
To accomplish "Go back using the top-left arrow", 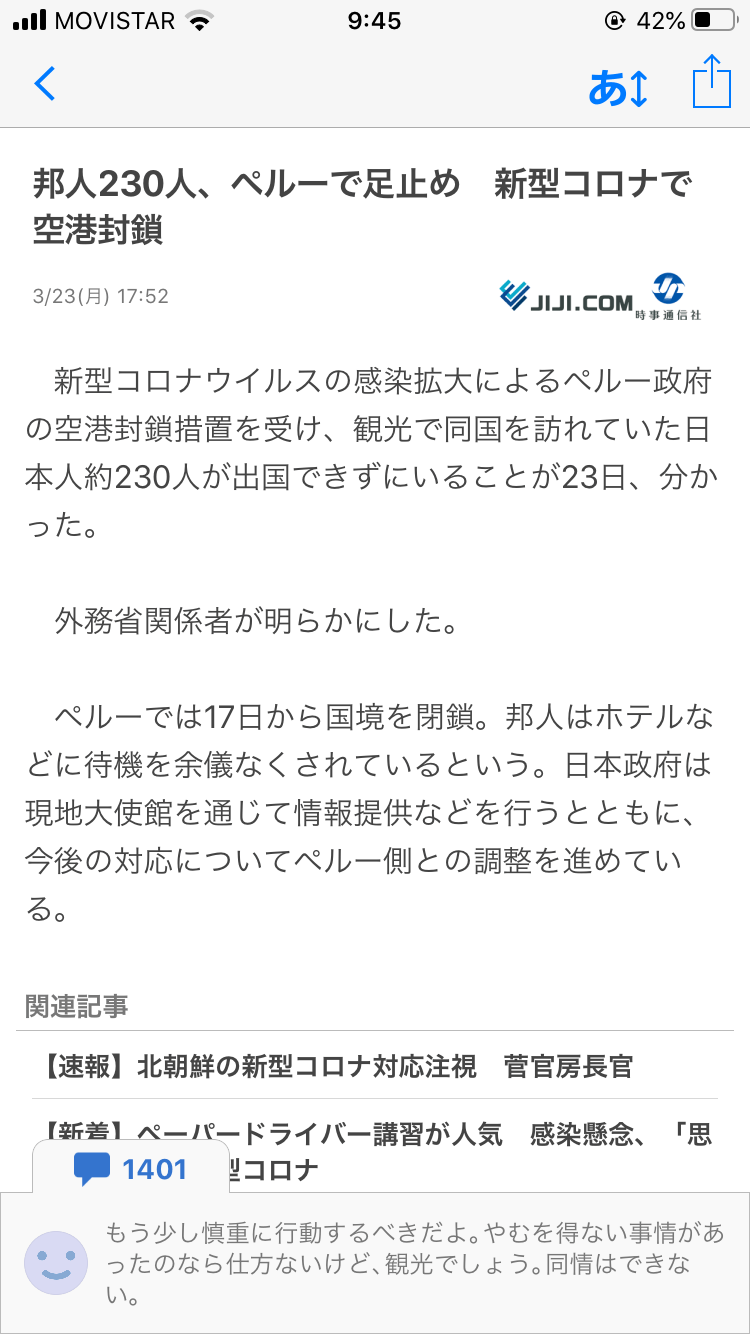I will [x=44, y=84].
